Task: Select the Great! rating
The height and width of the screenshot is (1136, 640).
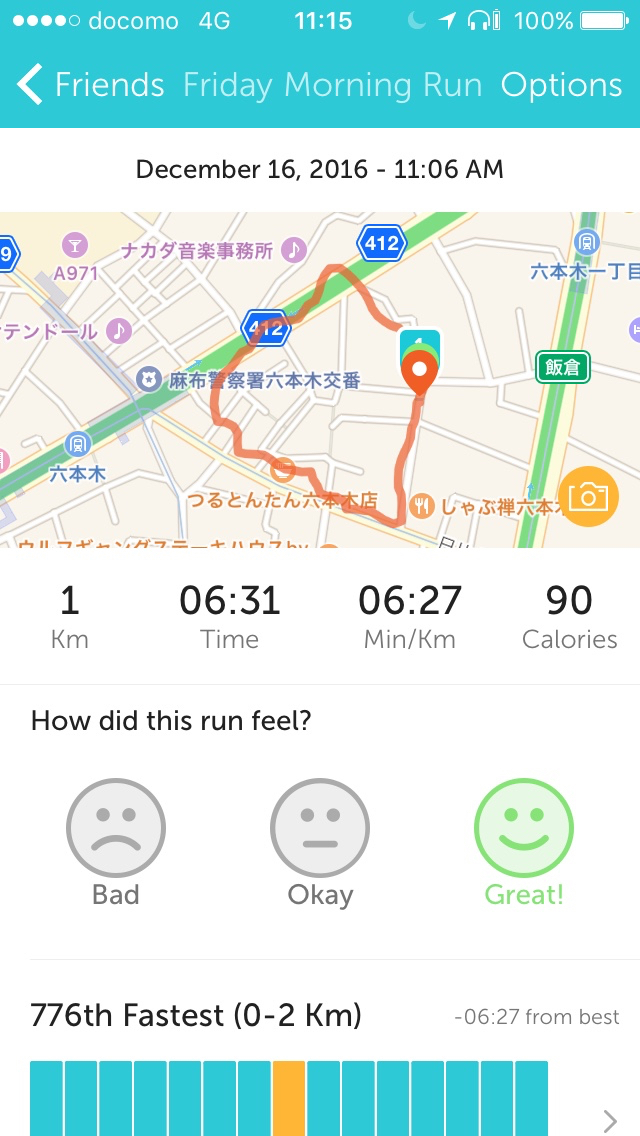Action: coord(524,842)
